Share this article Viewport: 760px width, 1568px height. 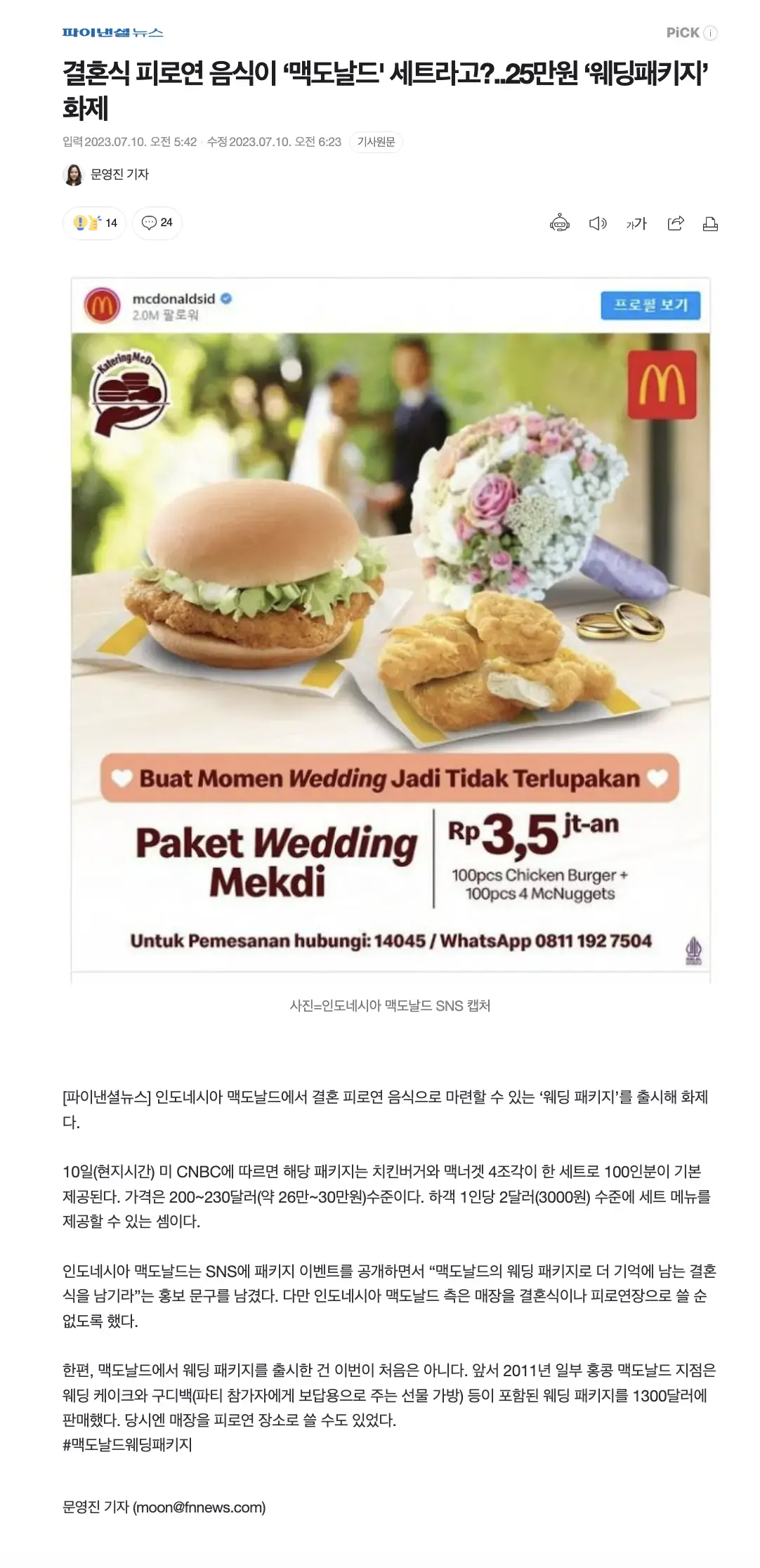(675, 223)
